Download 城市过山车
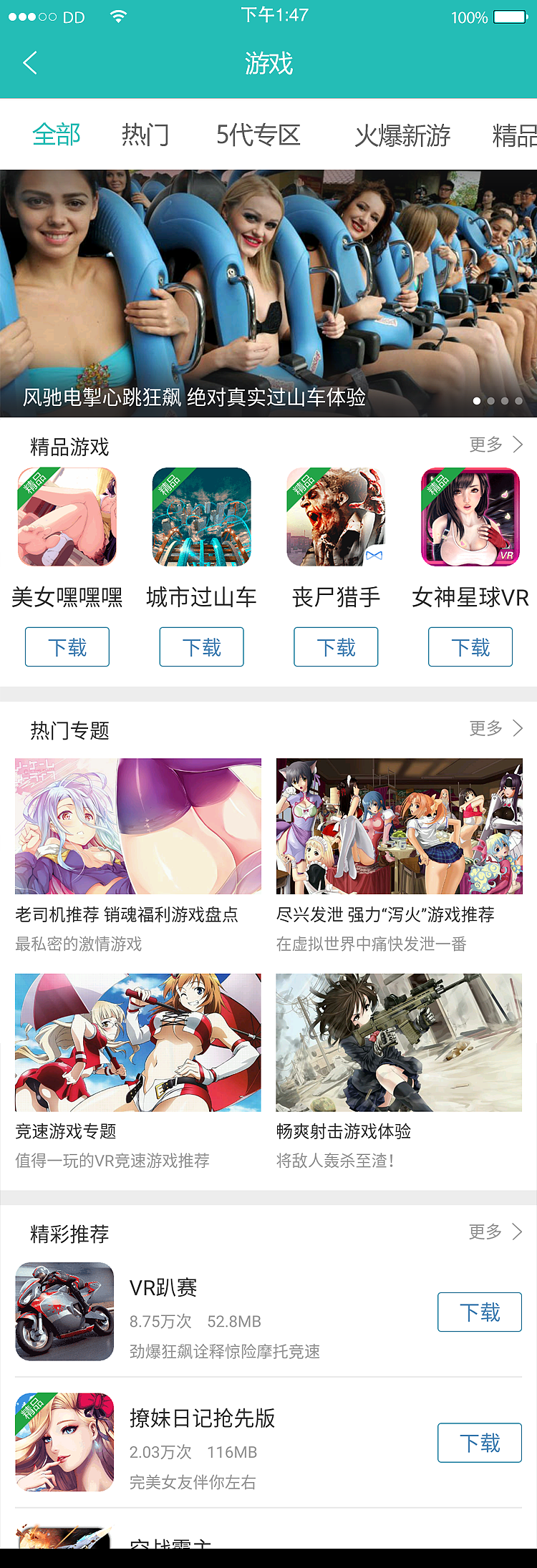The width and height of the screenshot is (537, 1568). point(201,647)
